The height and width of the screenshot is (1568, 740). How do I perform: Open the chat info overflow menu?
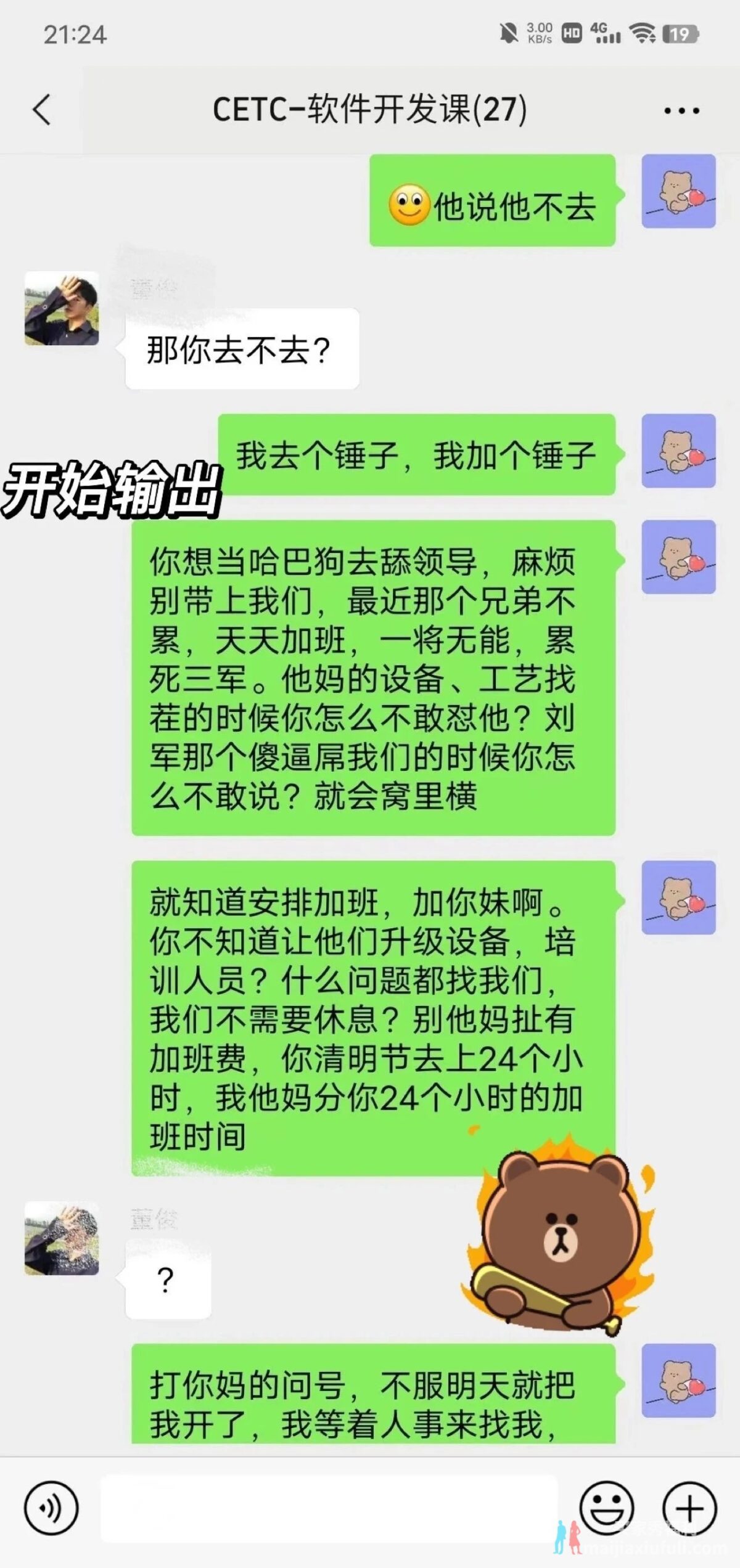coord(681,111)
